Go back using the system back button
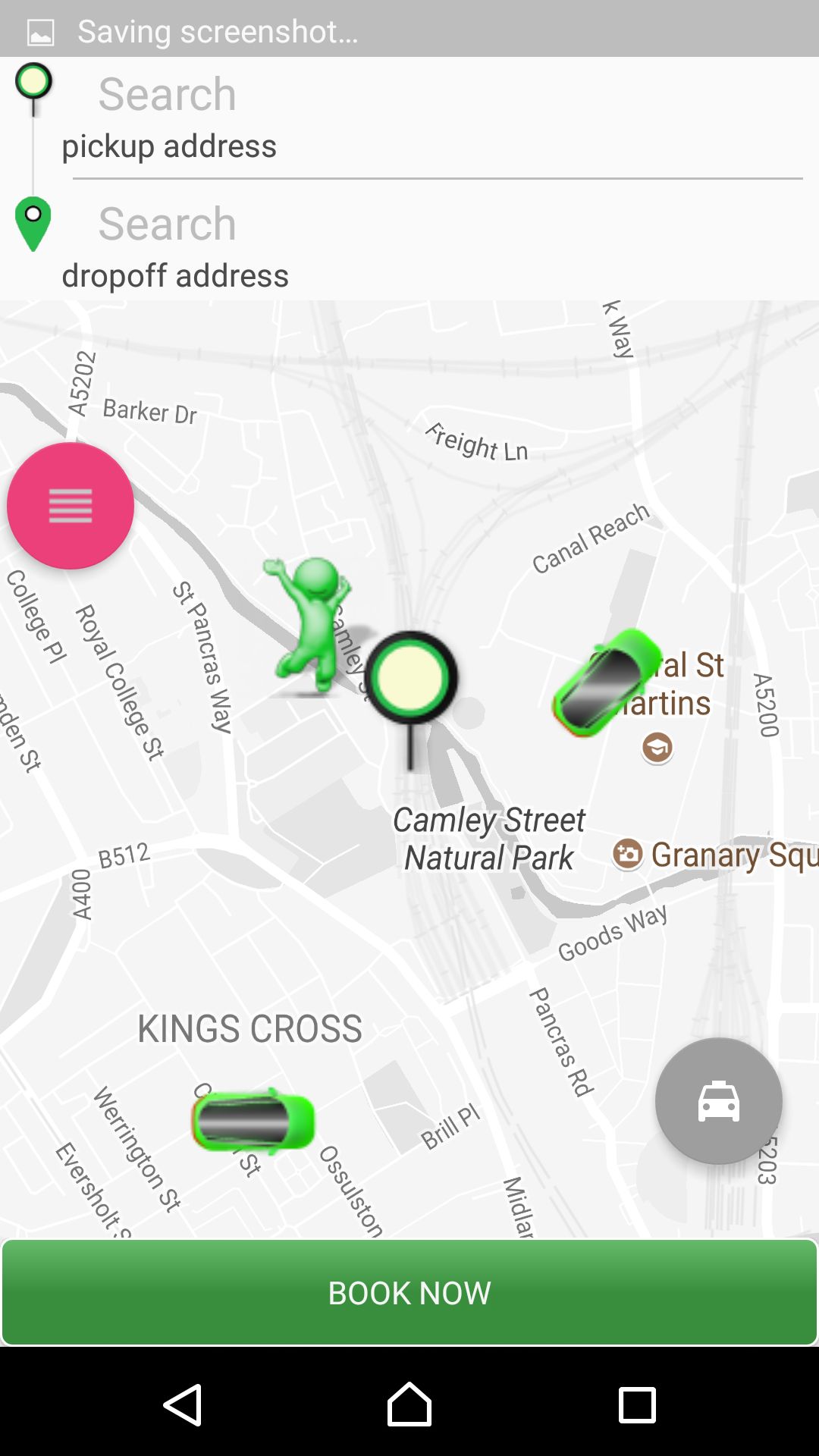 coord(183,1404)
